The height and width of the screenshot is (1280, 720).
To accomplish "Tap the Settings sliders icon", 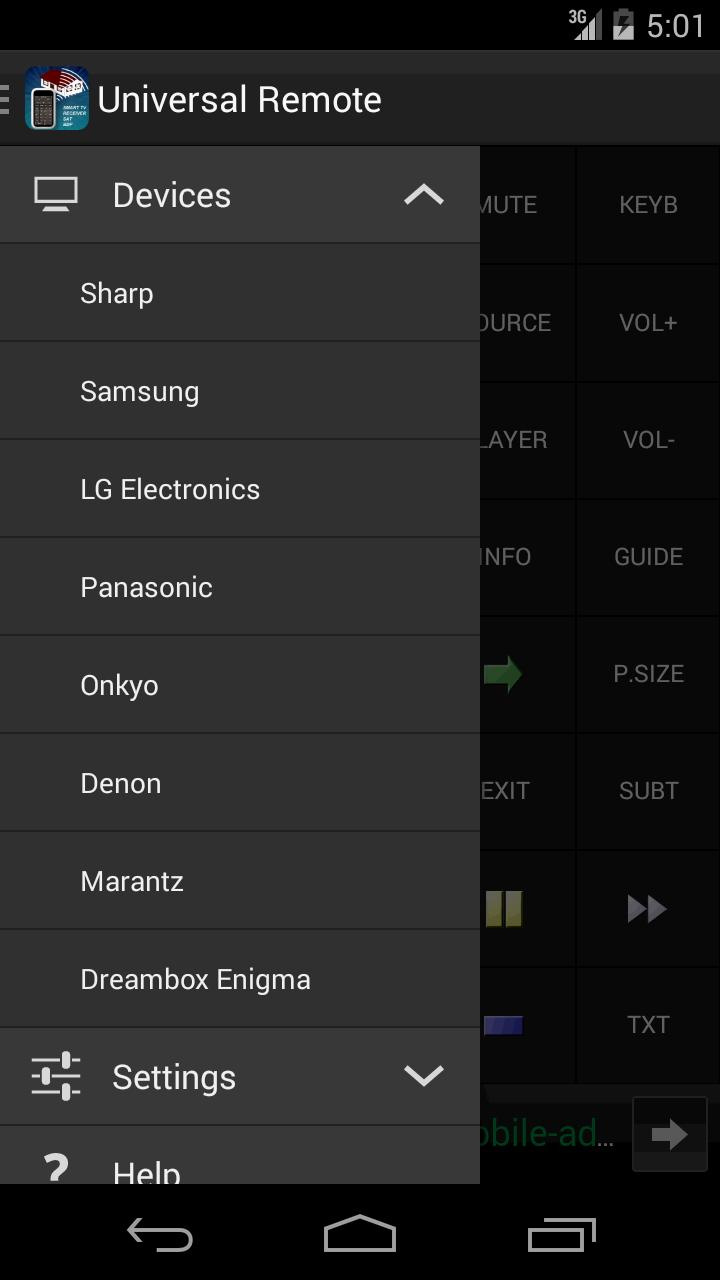I will (x=56, y=1076).
